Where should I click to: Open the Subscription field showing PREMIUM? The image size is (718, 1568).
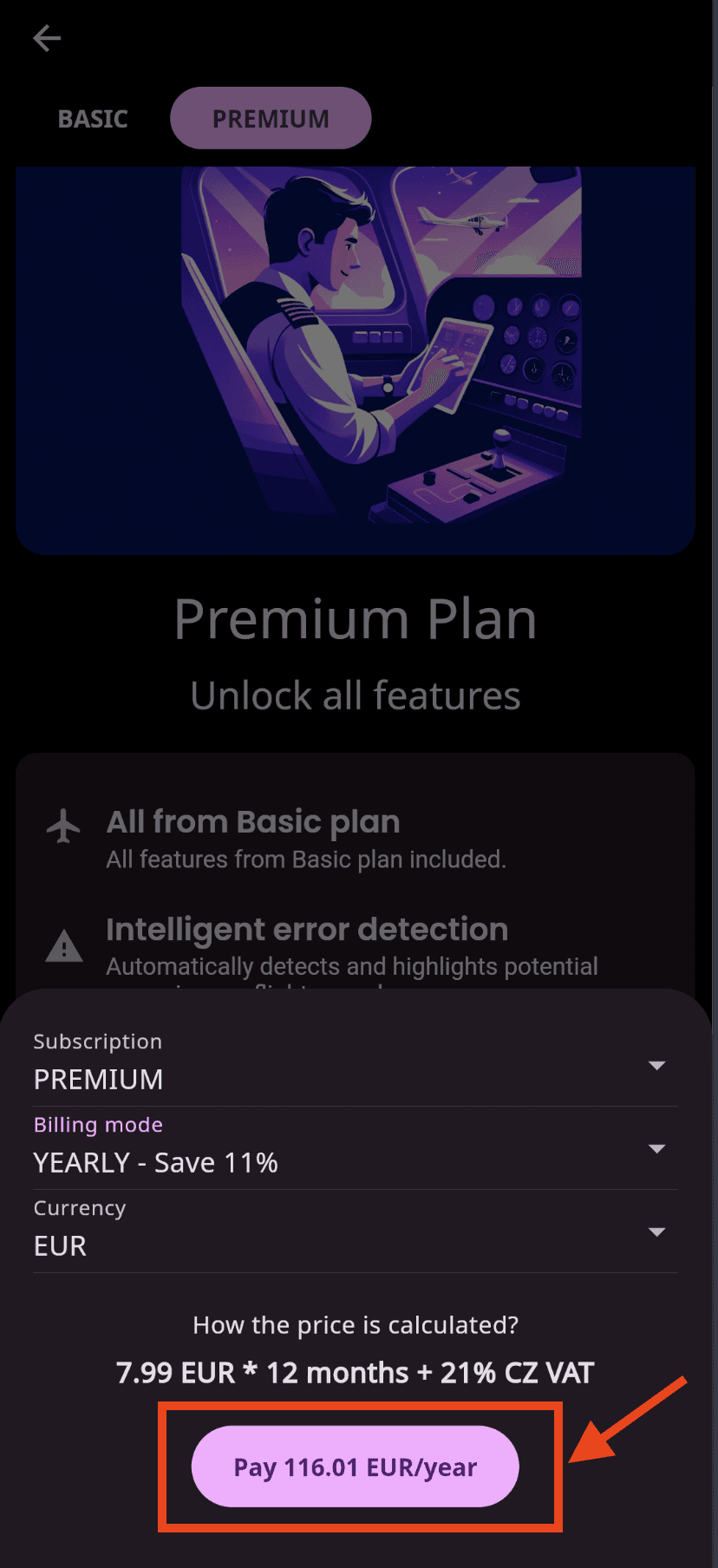[98, 1080]
